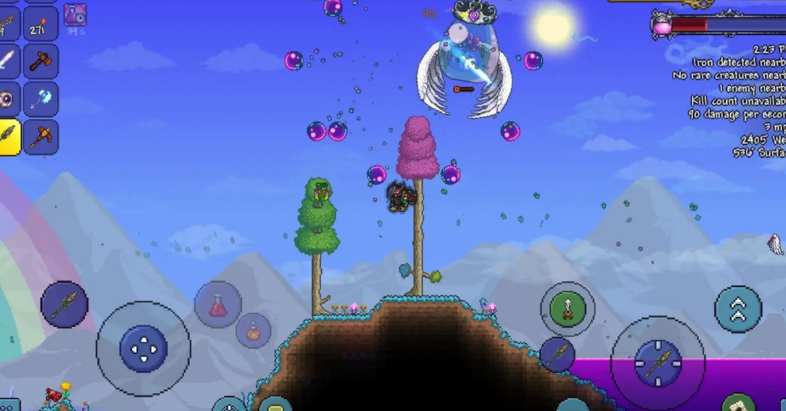The image size is (786, 411).
Task: Select the blue pickaxe-axe hotbar slot
Action: coord(41,99)
